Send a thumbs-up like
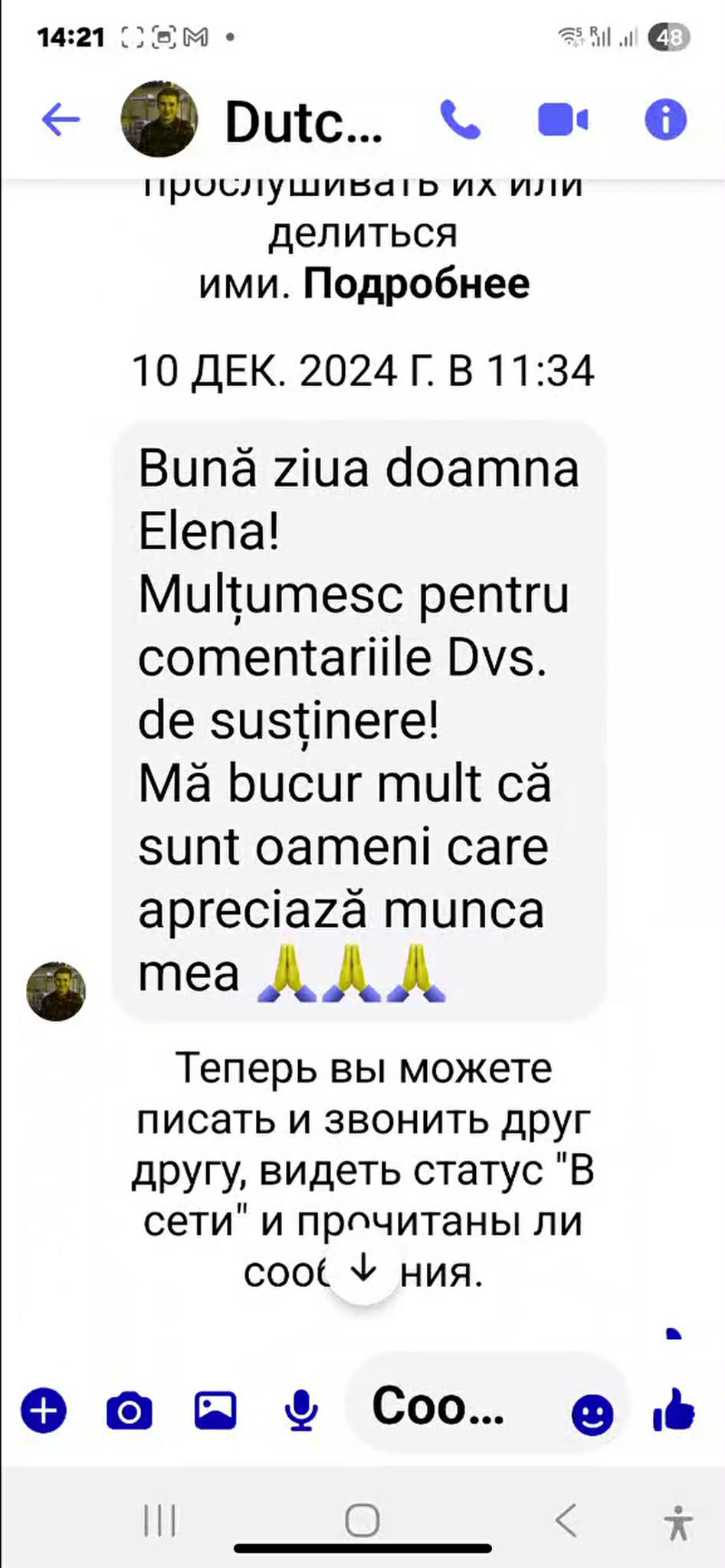The image size is (725, 1568). 674,1409
